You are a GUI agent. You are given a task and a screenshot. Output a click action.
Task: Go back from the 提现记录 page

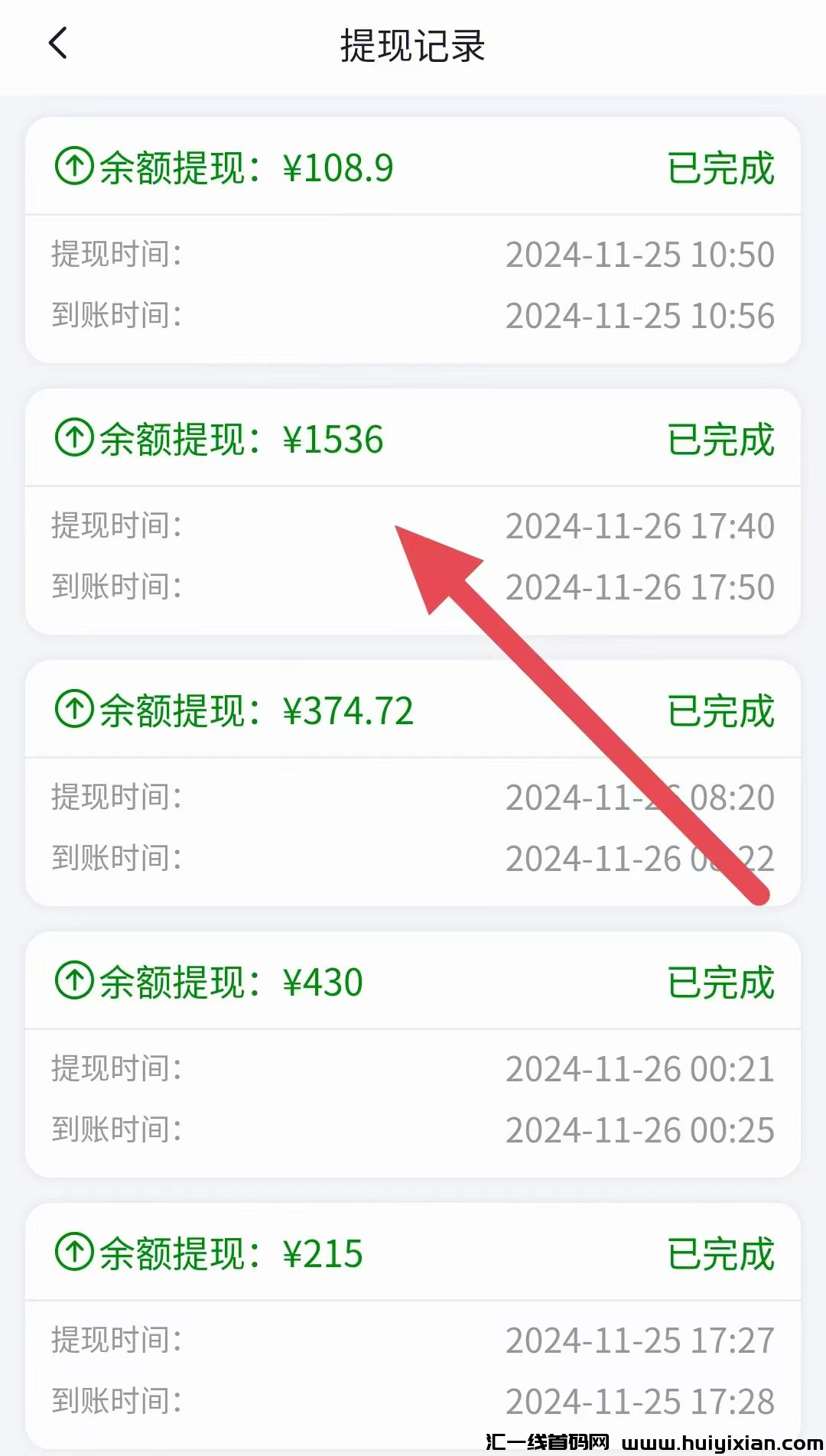(58, 44)
